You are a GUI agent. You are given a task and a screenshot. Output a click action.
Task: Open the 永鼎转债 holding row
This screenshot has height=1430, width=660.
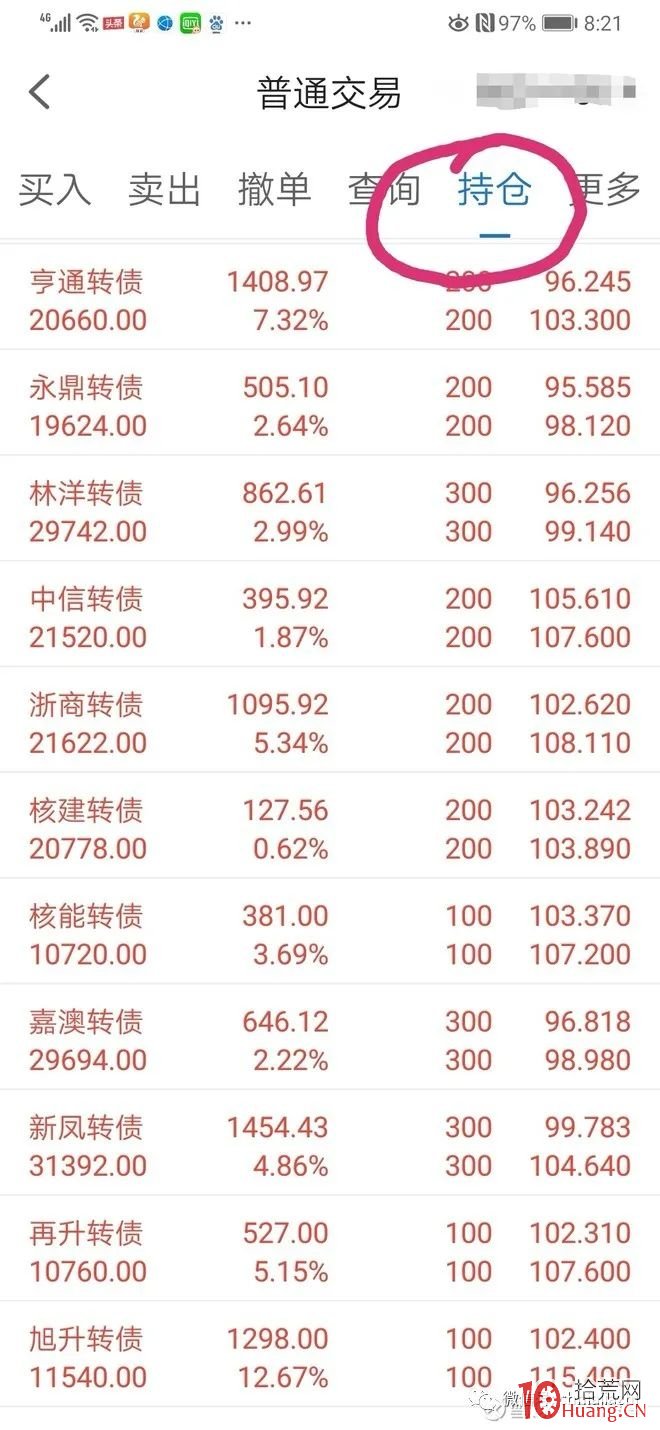tap(330, 403)
